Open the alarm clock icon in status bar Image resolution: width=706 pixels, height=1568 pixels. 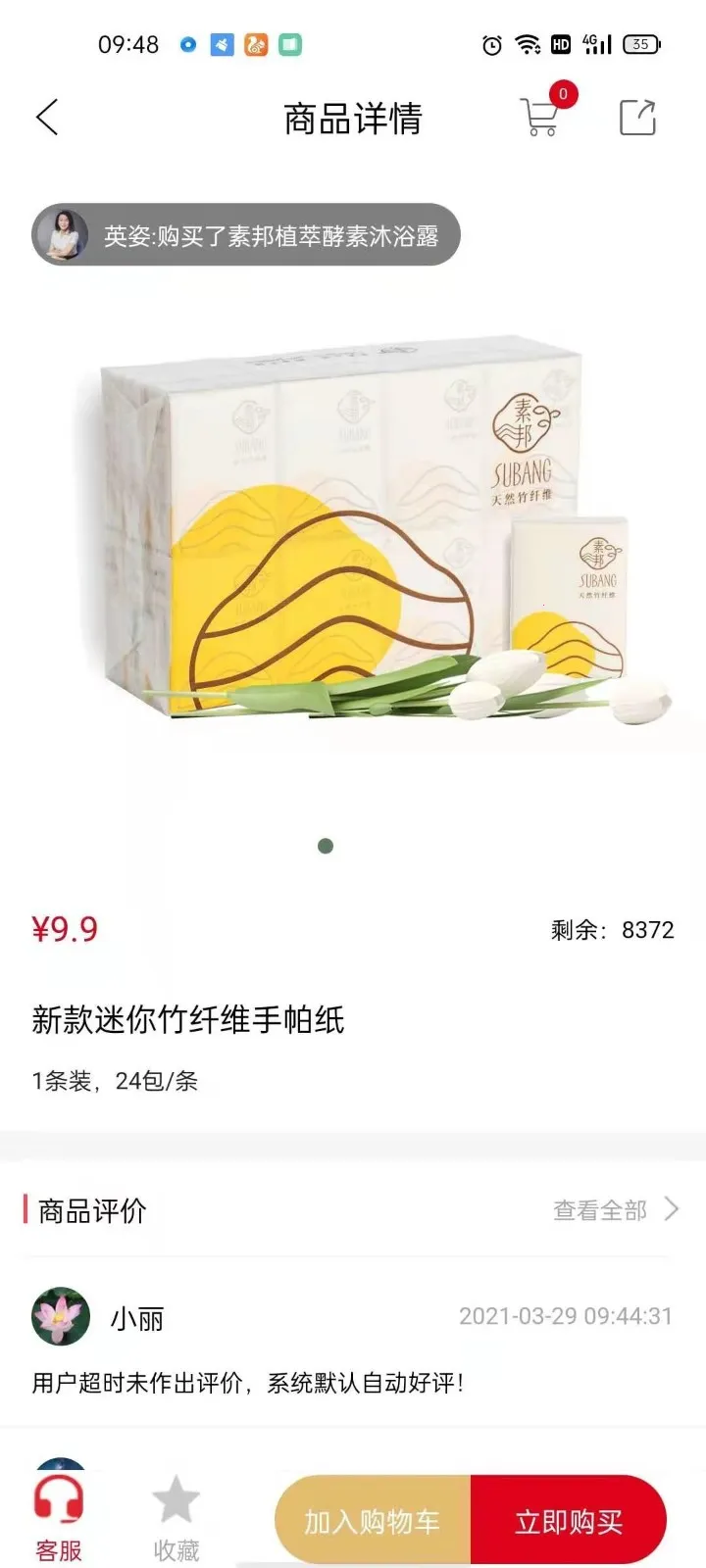click(490, 44)
